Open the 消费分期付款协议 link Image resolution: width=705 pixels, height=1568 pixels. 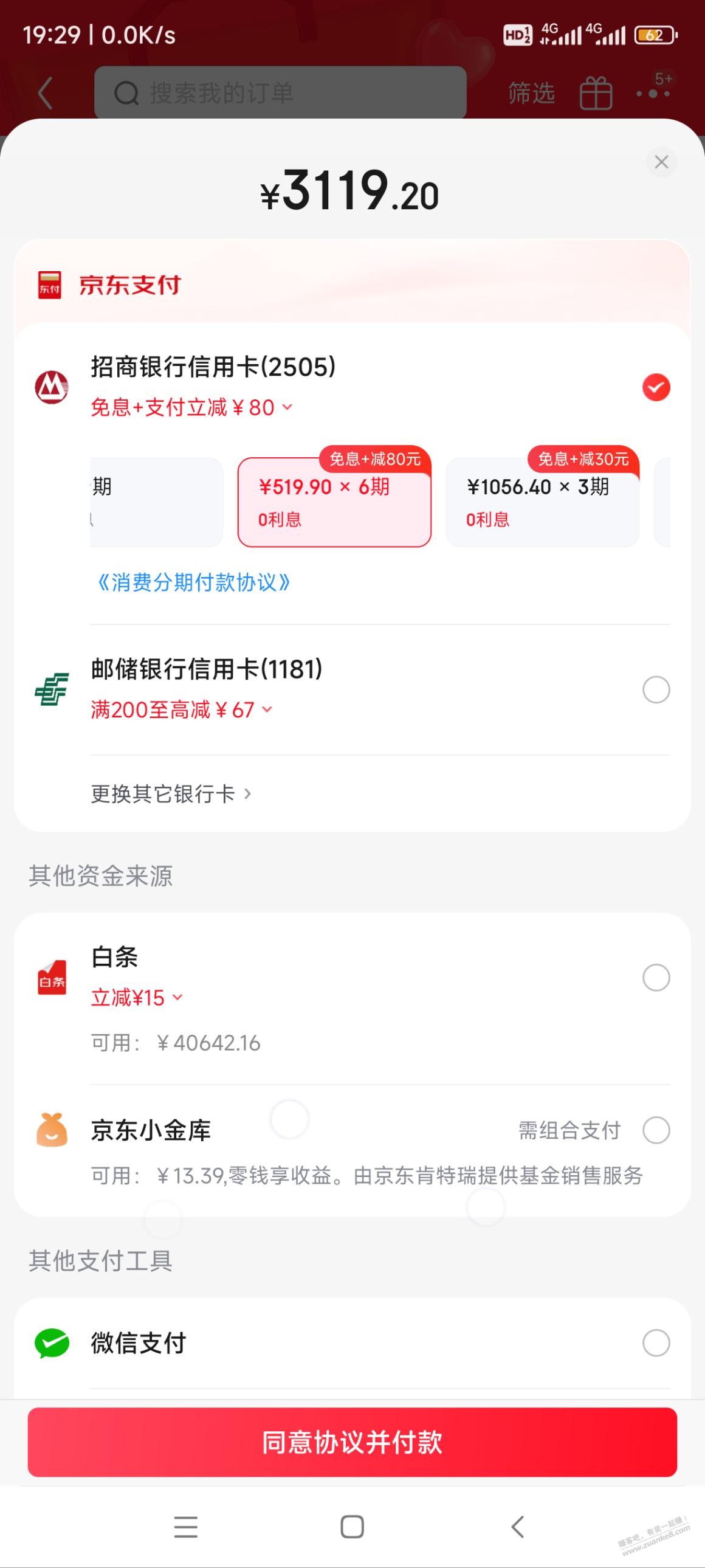[193, 582]
